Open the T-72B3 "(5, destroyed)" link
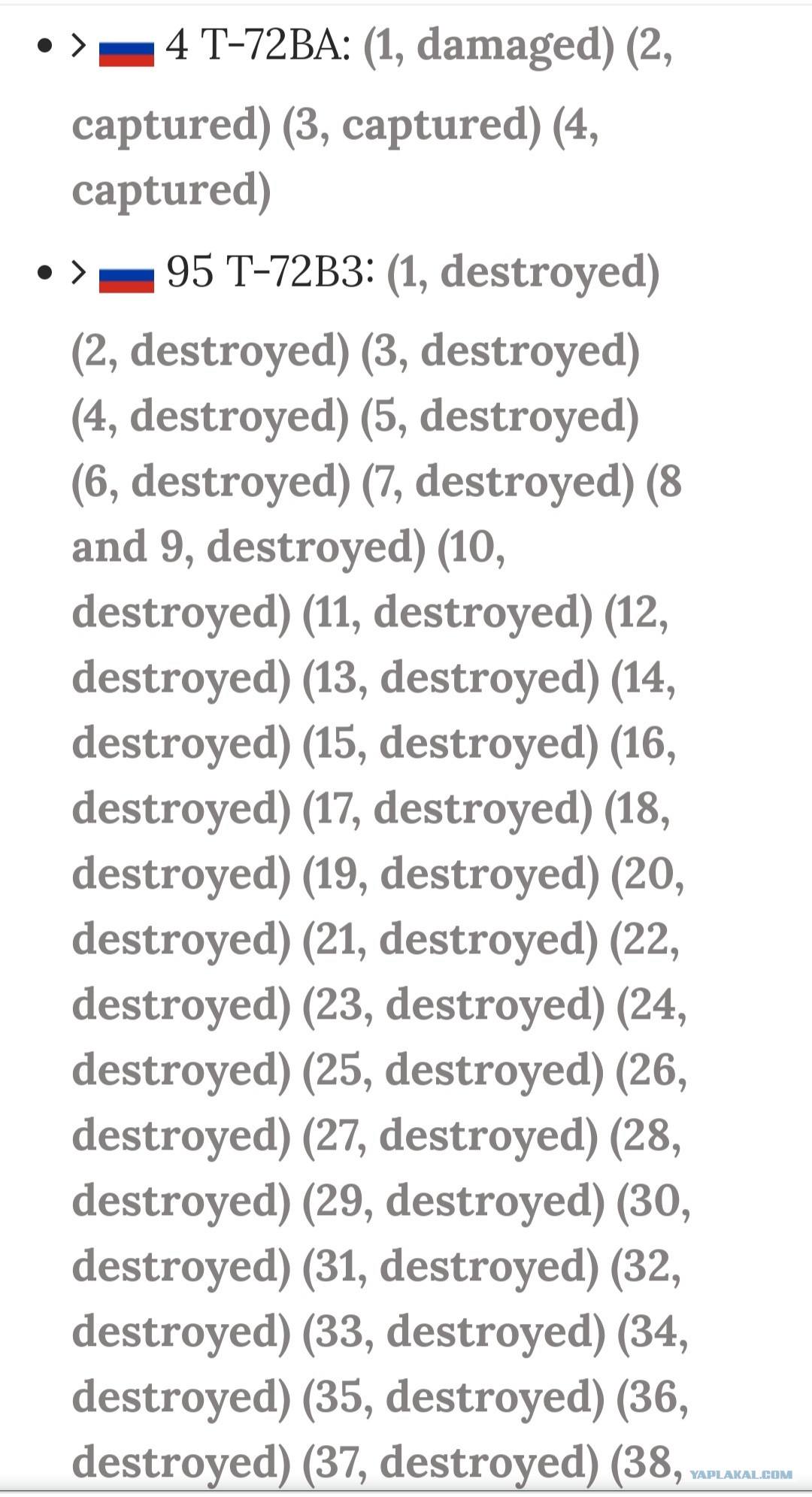The height and width of the screenshot is (1497, 812). click(499, 417)
